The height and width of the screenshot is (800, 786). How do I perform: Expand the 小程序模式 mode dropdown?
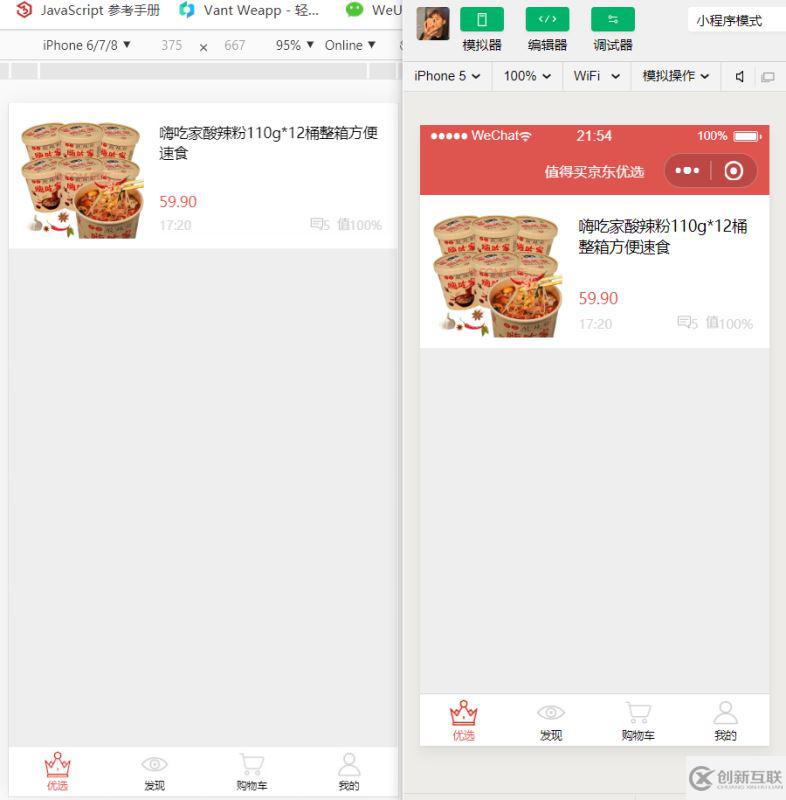tap(735, 20)
